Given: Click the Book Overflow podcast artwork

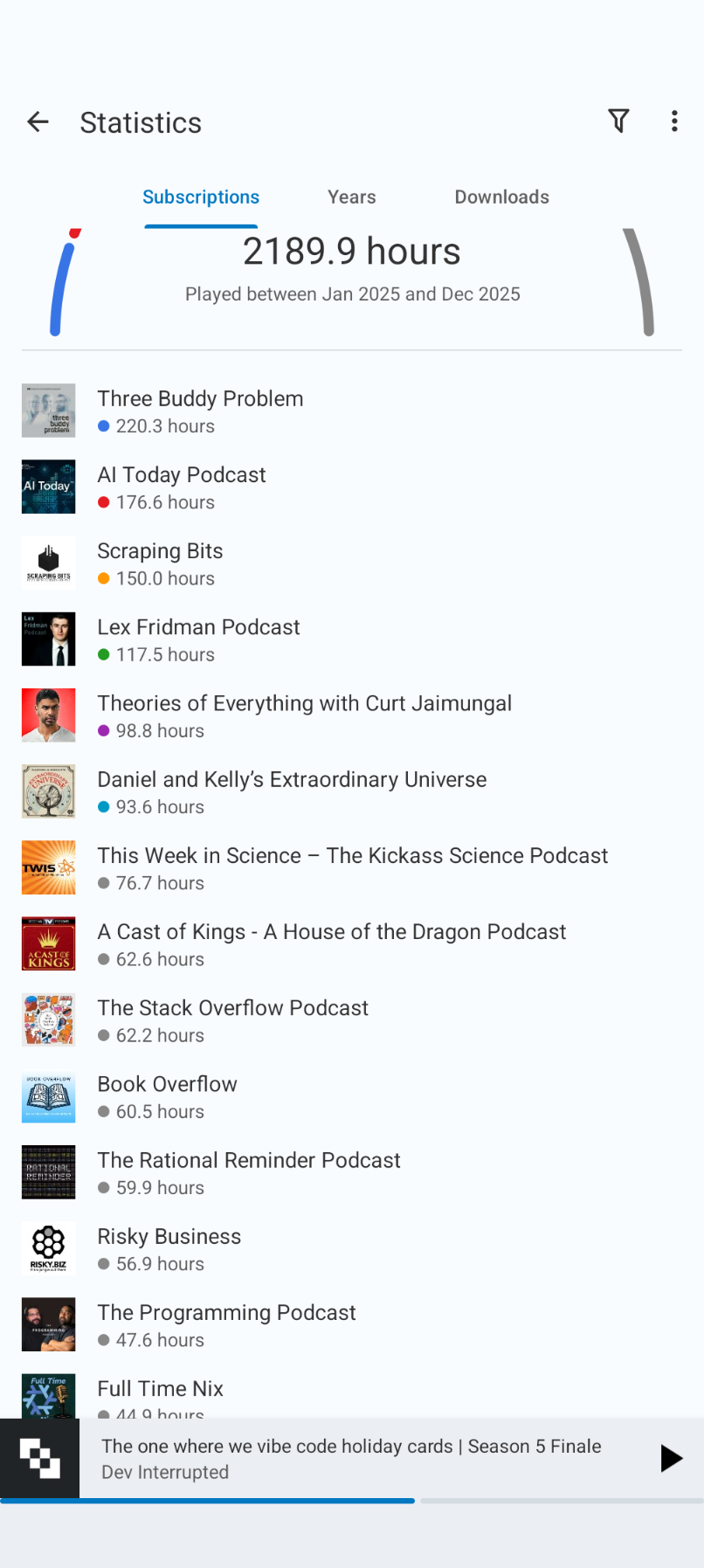Looking at the screenshot, I should (48, 1097).
